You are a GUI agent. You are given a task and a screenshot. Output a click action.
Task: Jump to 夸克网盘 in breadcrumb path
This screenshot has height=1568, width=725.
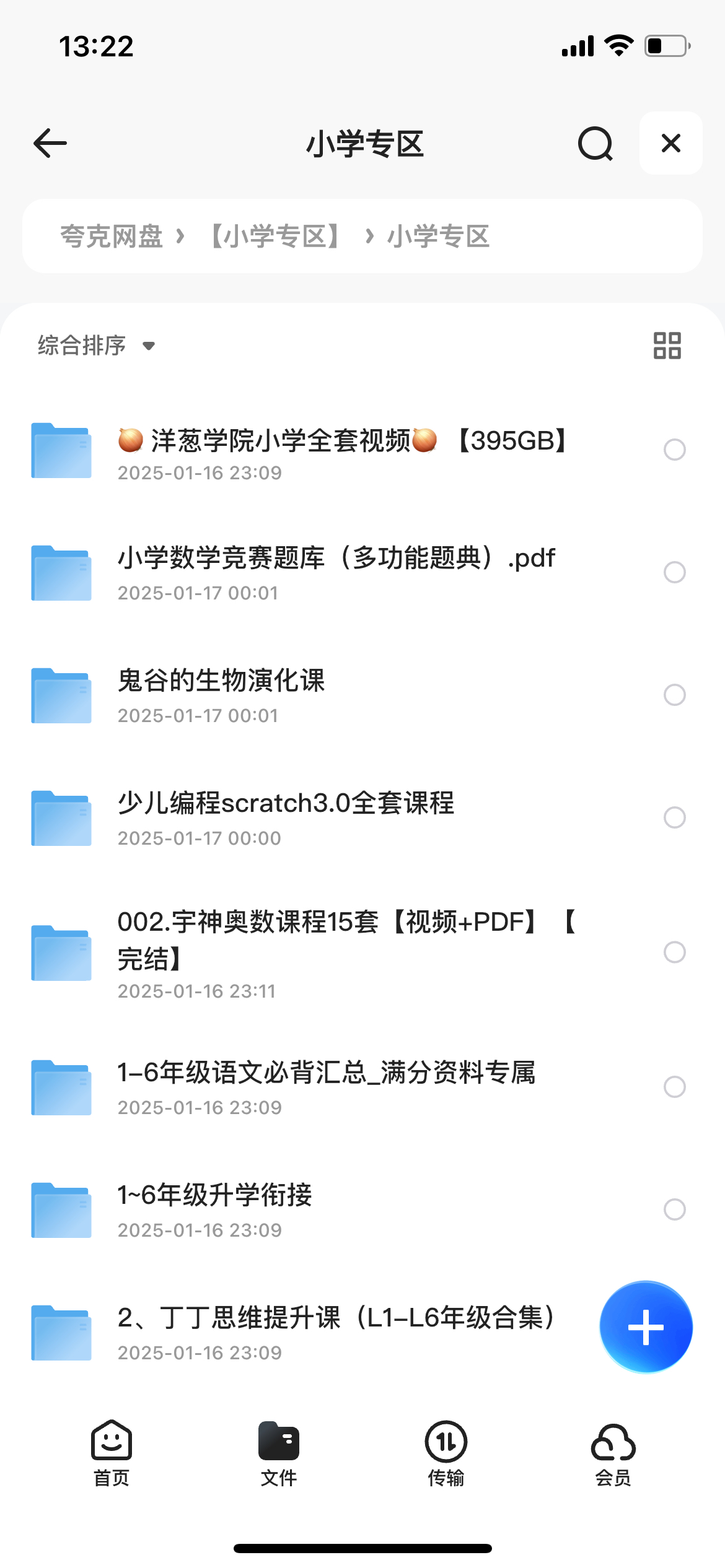coord(112,237)
